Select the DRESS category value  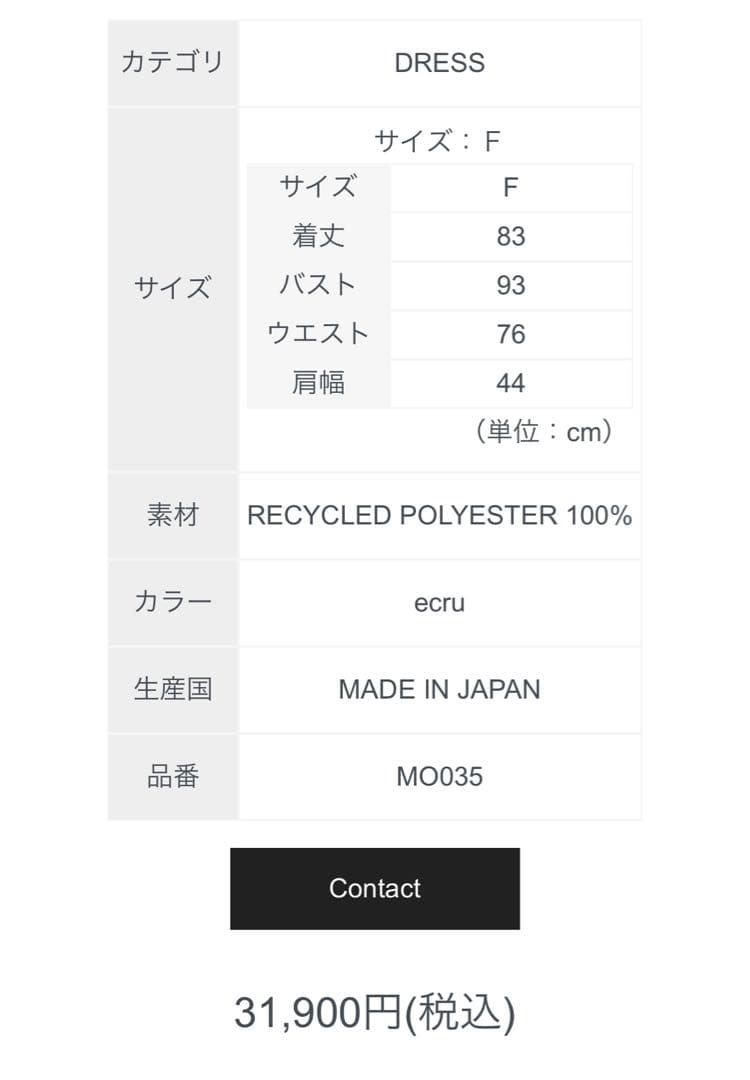pos(438,63)
